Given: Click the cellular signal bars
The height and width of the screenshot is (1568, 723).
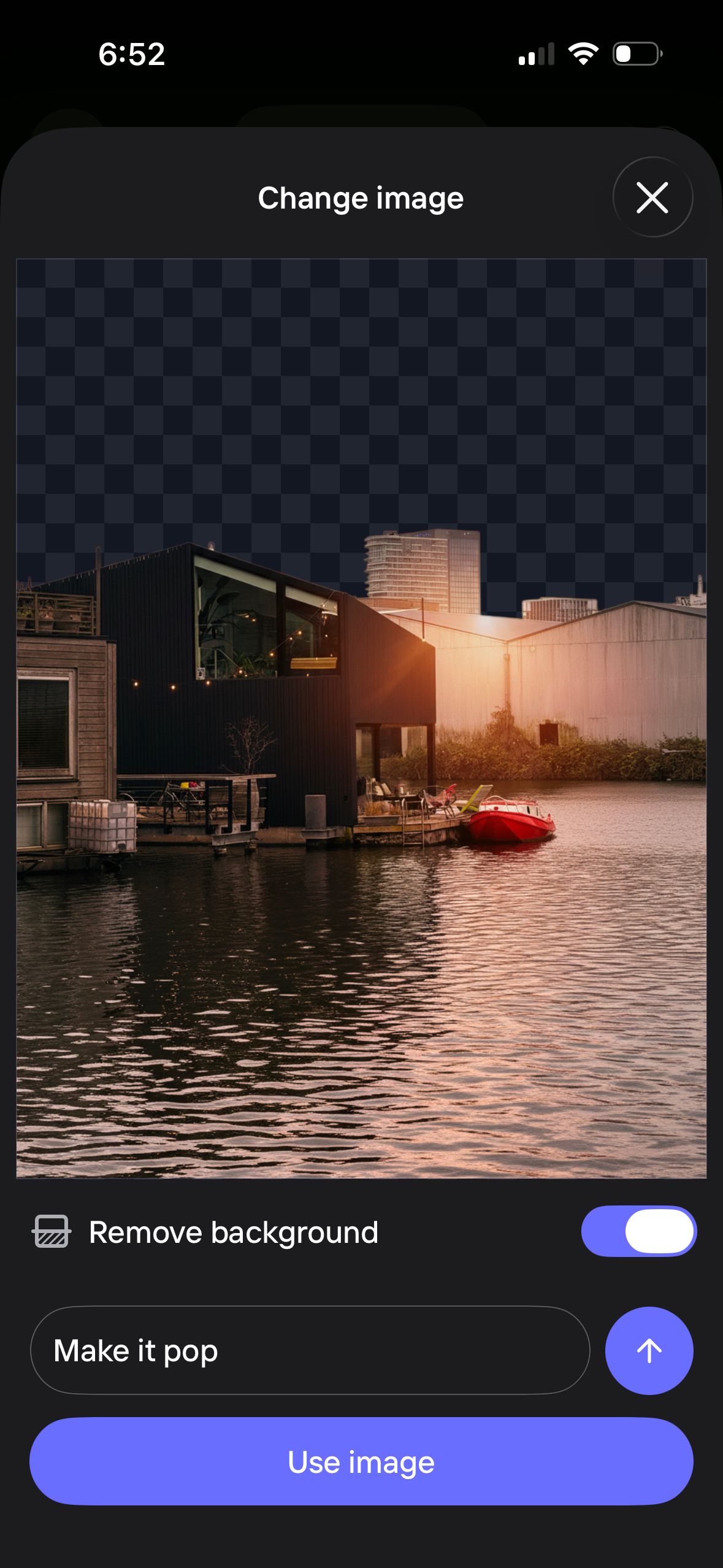Looking at the screenshot, I should [536, 55].
